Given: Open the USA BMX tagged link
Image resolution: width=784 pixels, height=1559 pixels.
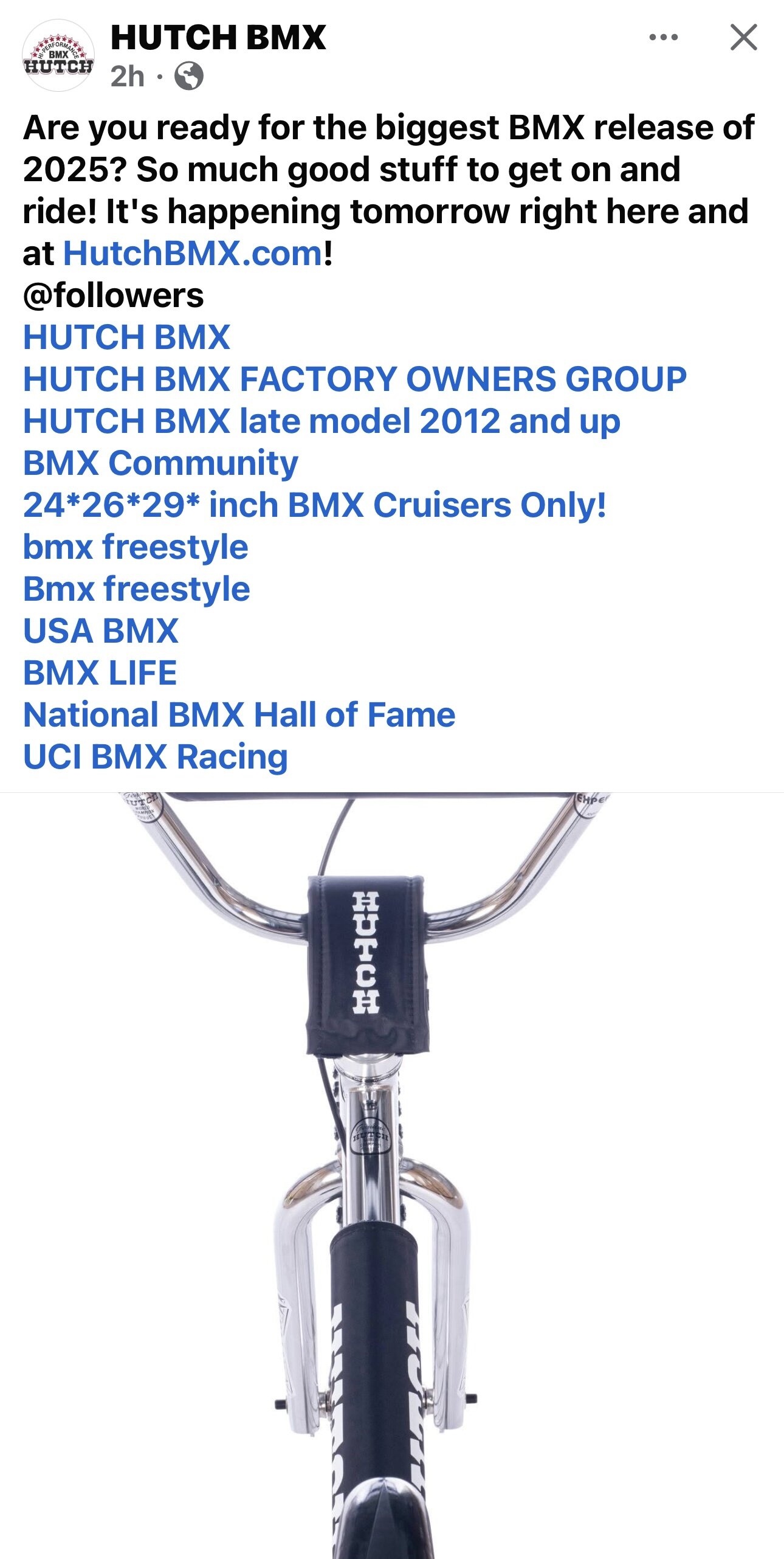Looking at the screenshot, I should tap(101, 631).
